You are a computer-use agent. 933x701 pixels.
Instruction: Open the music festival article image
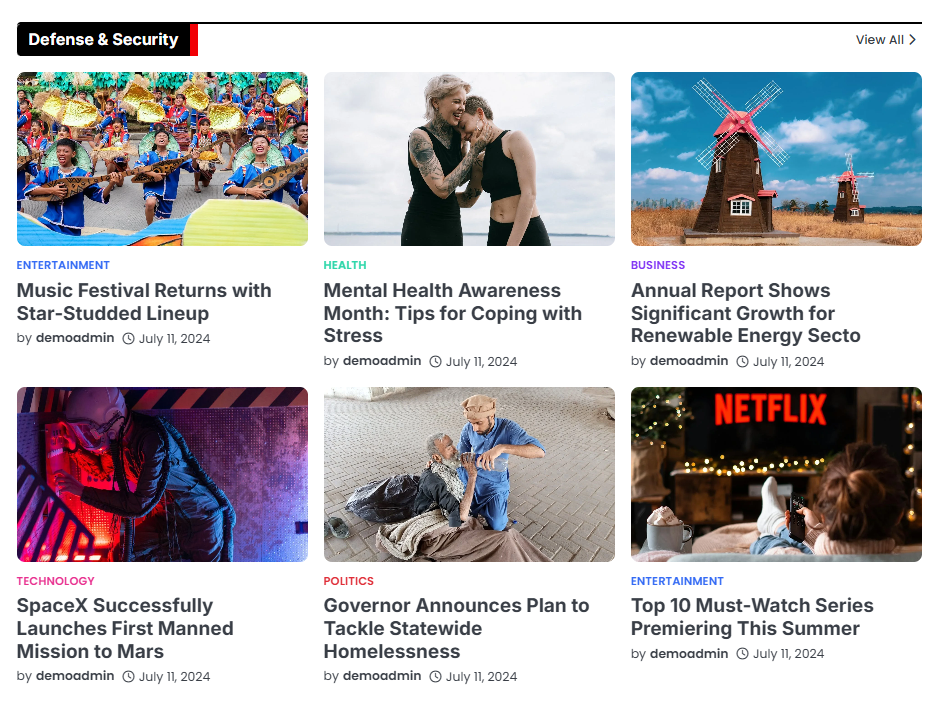[x=162, y=159]
